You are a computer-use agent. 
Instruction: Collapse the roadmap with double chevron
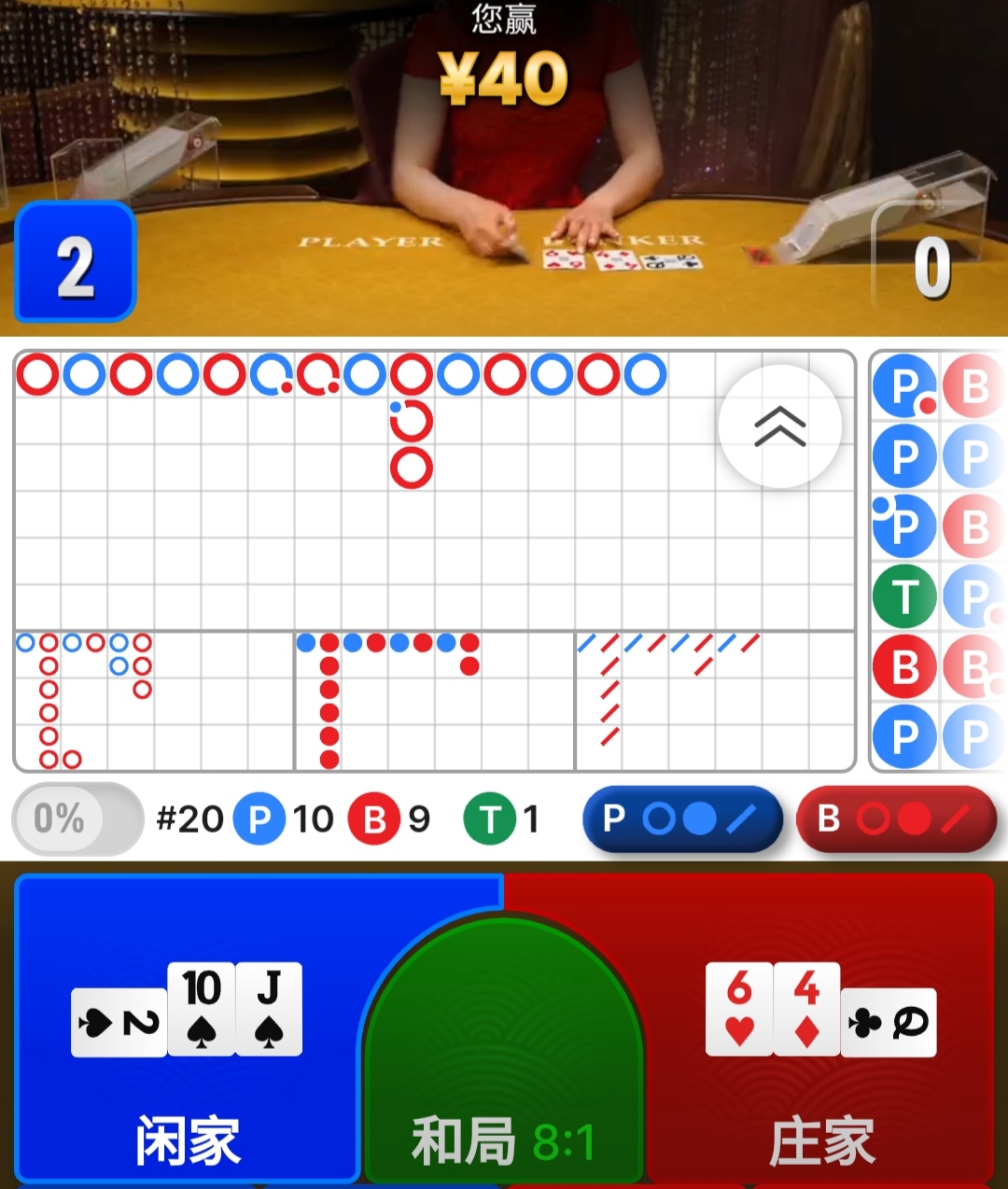[x=780, y=427]
